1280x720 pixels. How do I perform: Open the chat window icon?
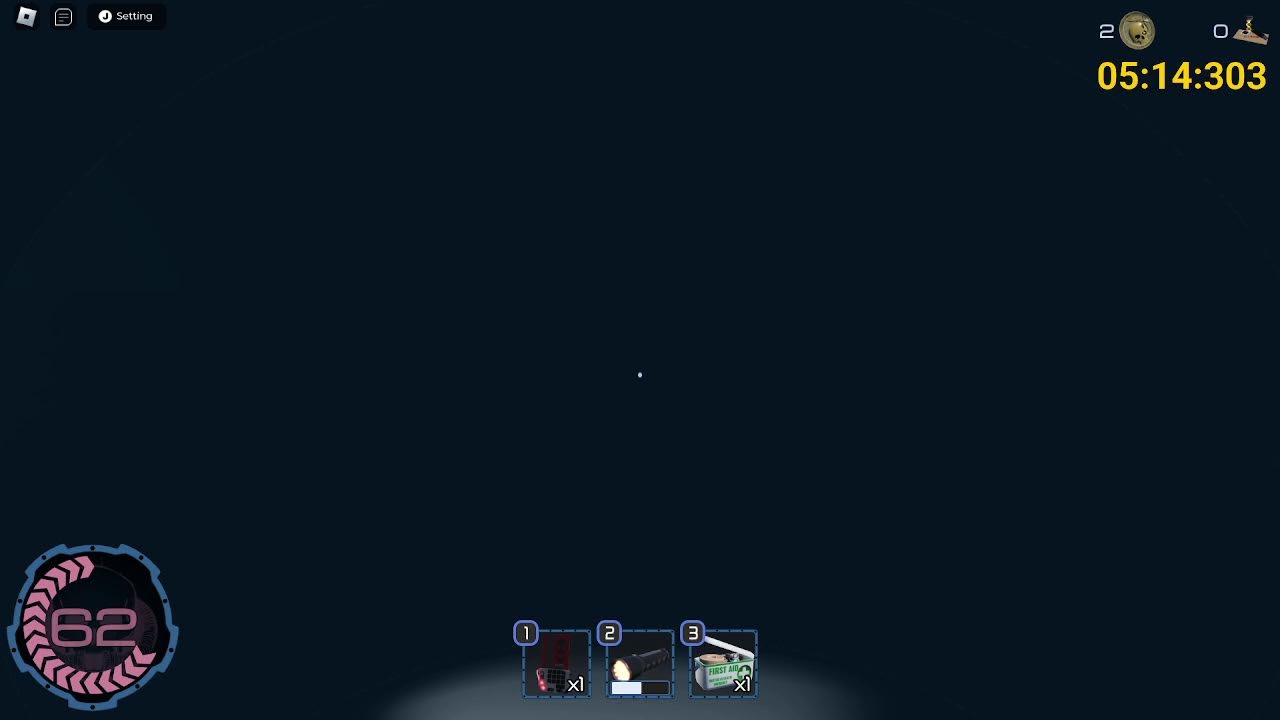tap(63, 17)
